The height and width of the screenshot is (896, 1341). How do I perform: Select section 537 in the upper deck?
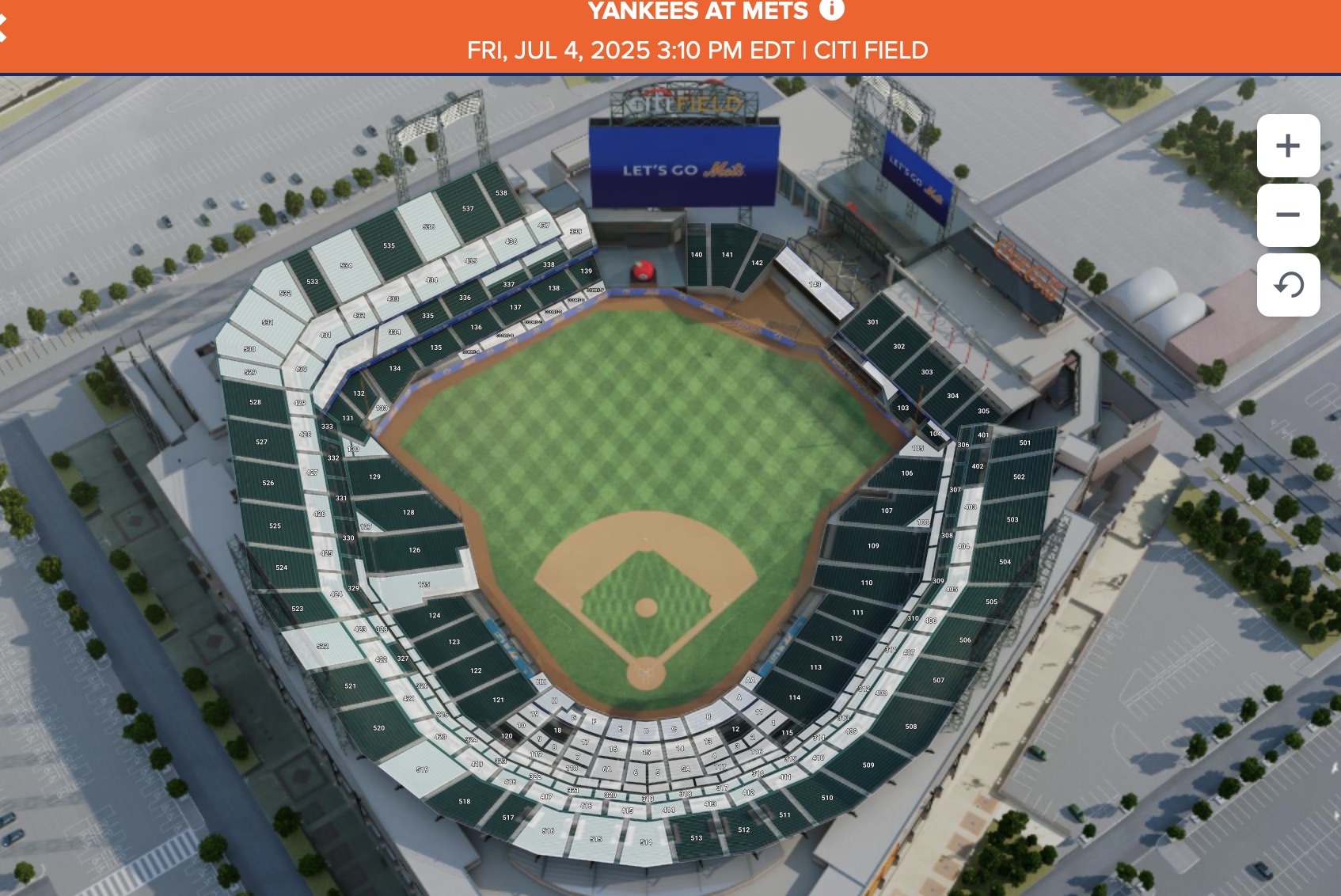[468, 209]
